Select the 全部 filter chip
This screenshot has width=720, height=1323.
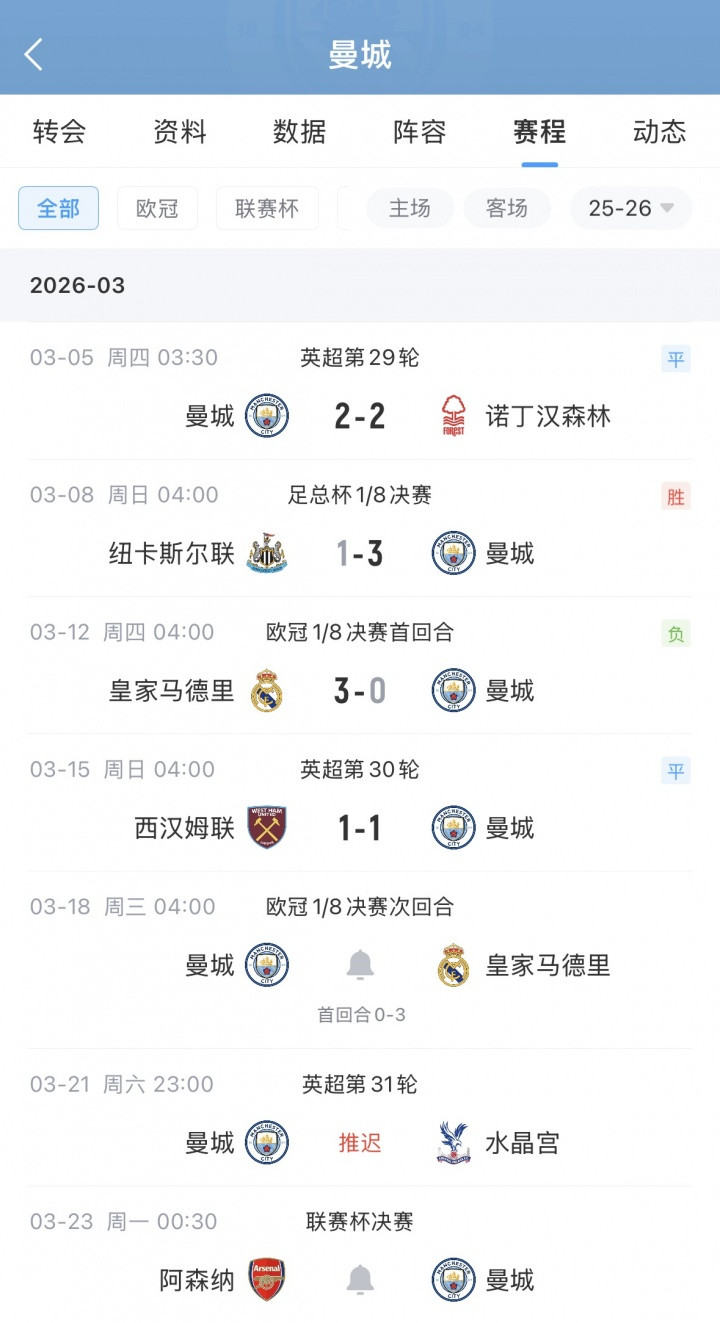[58, 208]
